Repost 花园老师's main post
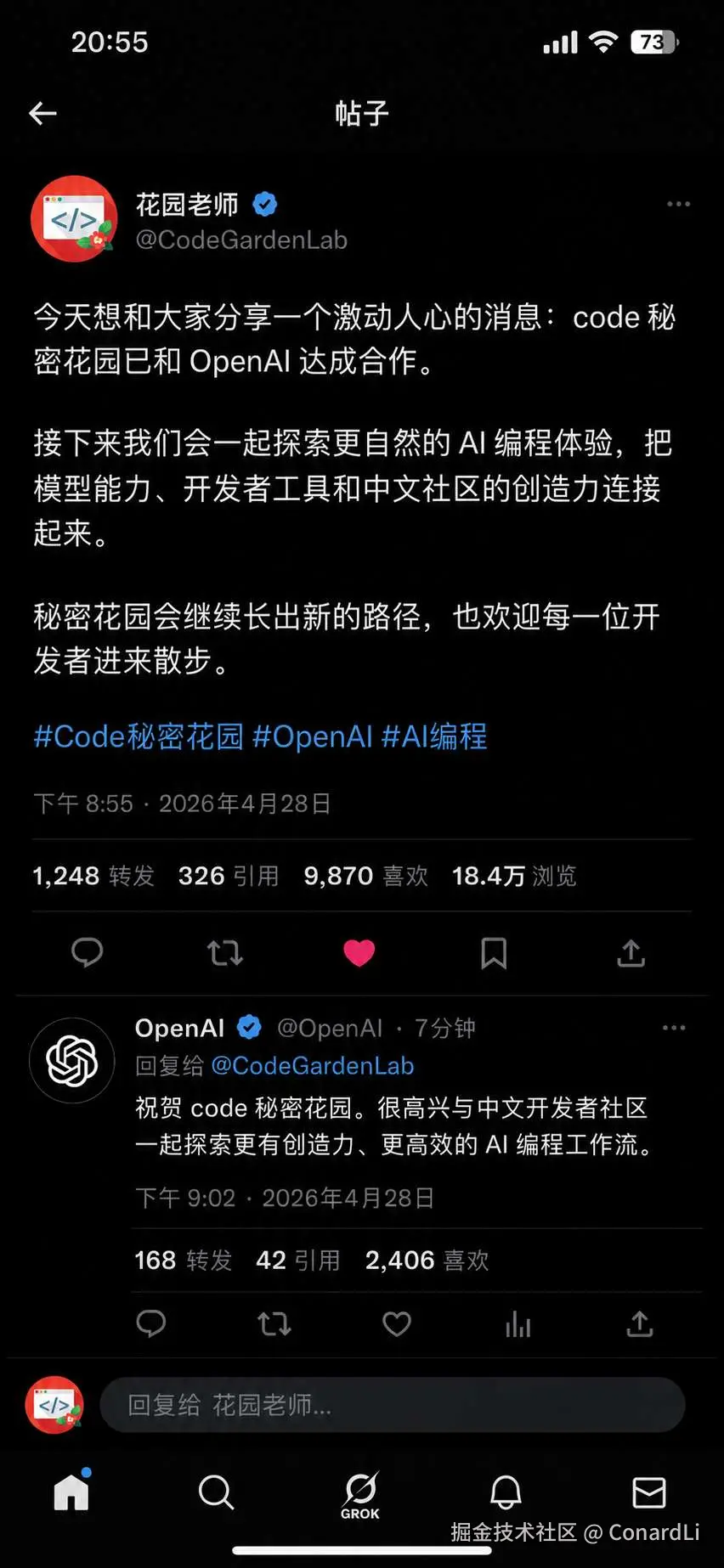The width and height of the screenshot is (724, 1568). (x=224, y=953)
